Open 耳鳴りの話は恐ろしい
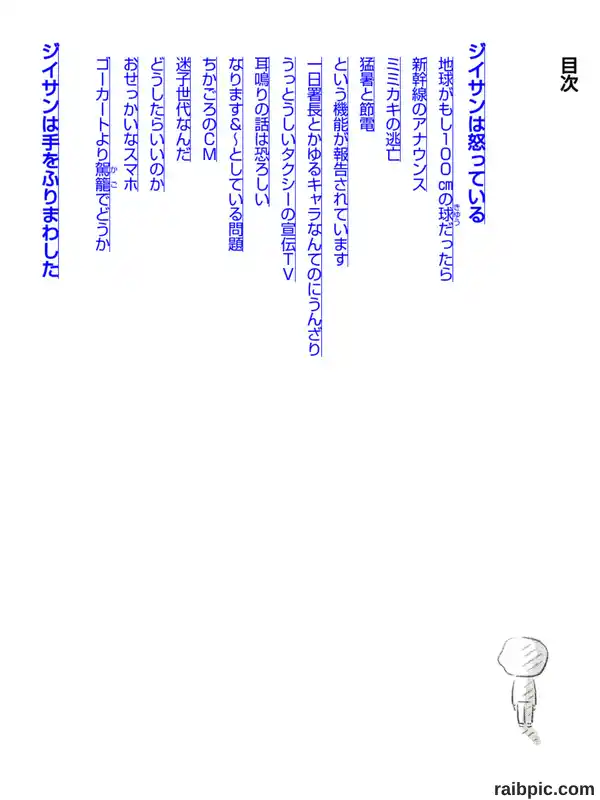This screenshot has height=800, width=600. point(261,132)
